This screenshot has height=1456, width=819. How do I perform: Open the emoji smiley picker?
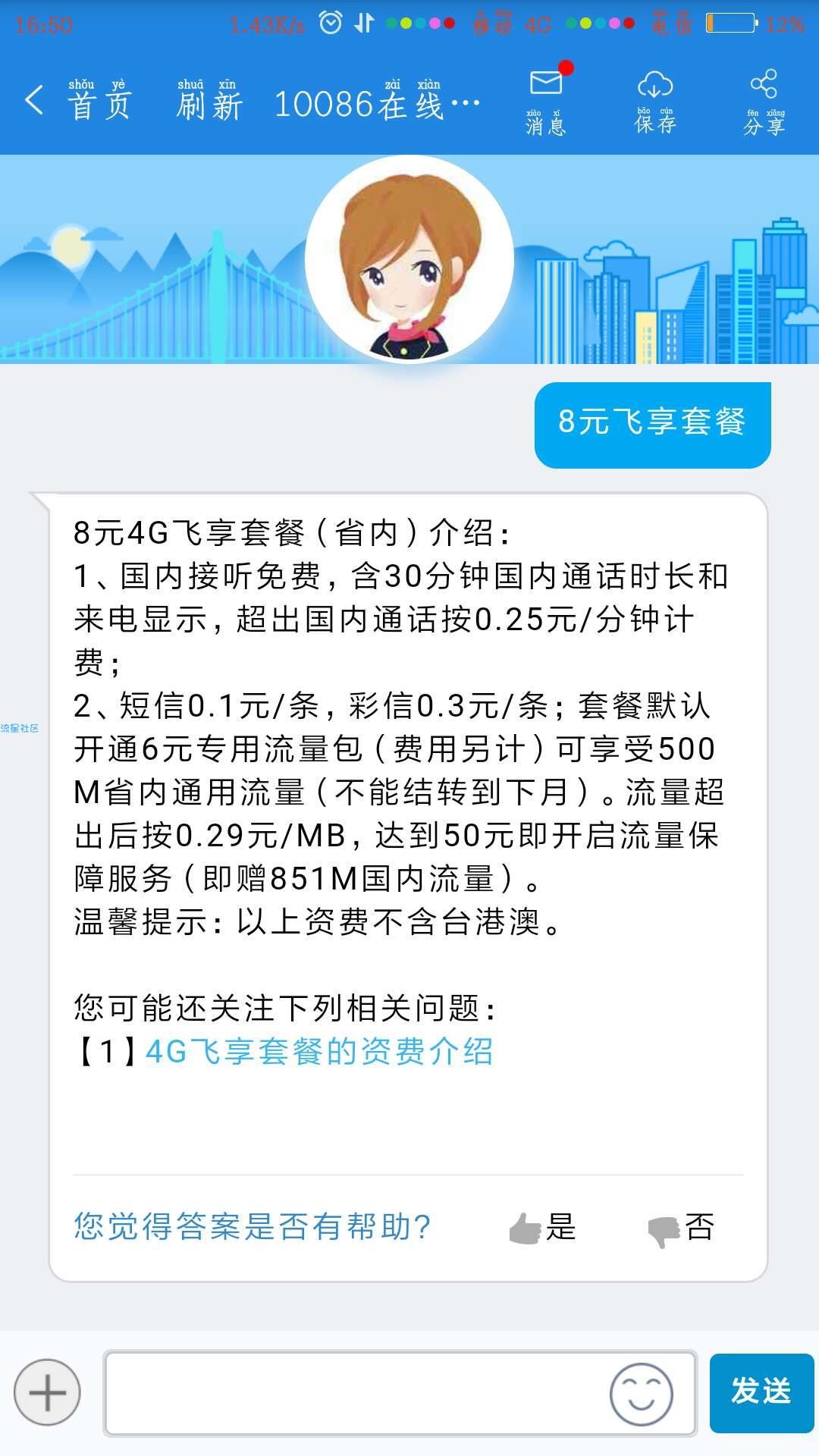(x=641, y=1394)
